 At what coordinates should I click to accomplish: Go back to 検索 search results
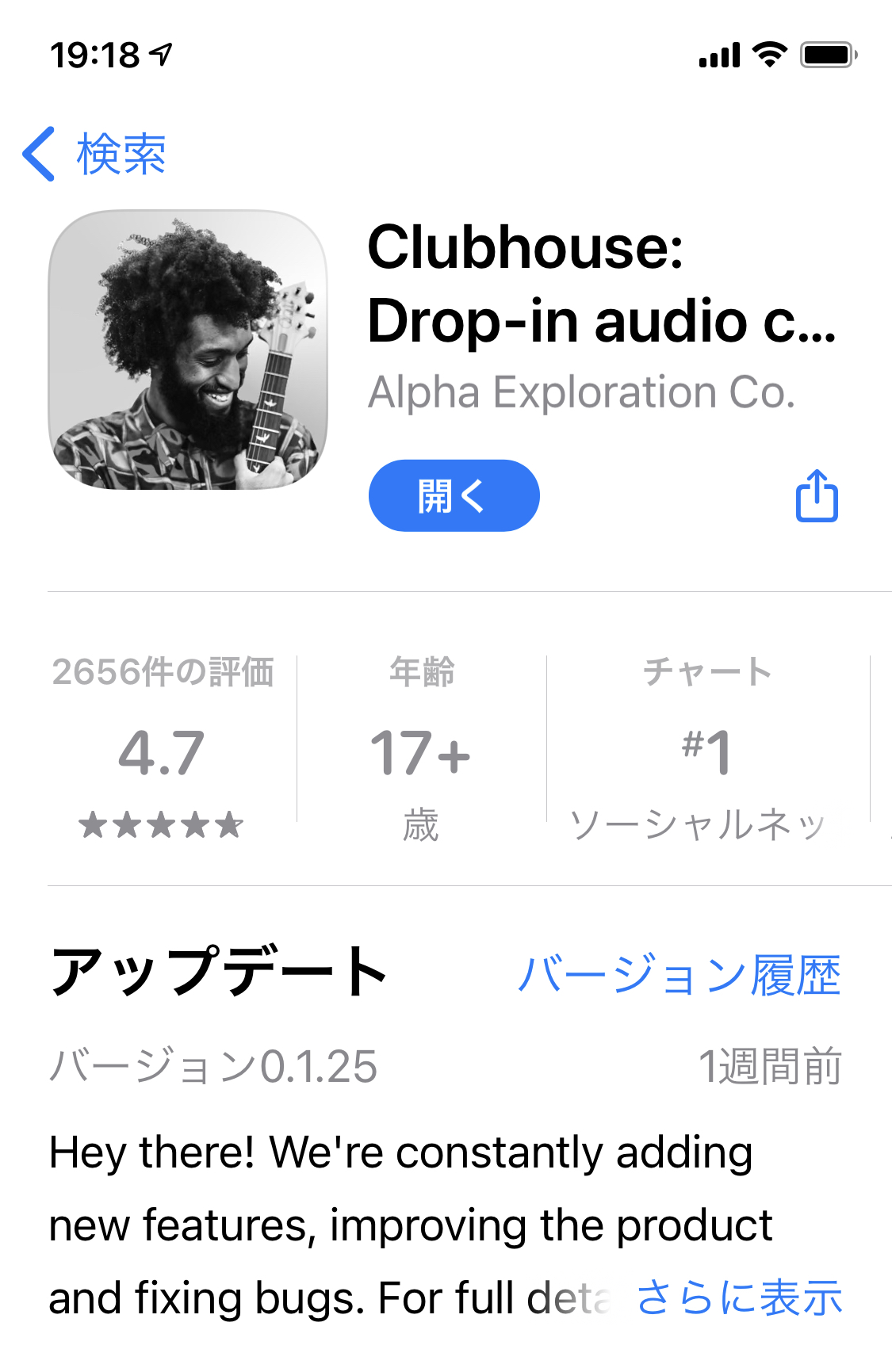95,154
